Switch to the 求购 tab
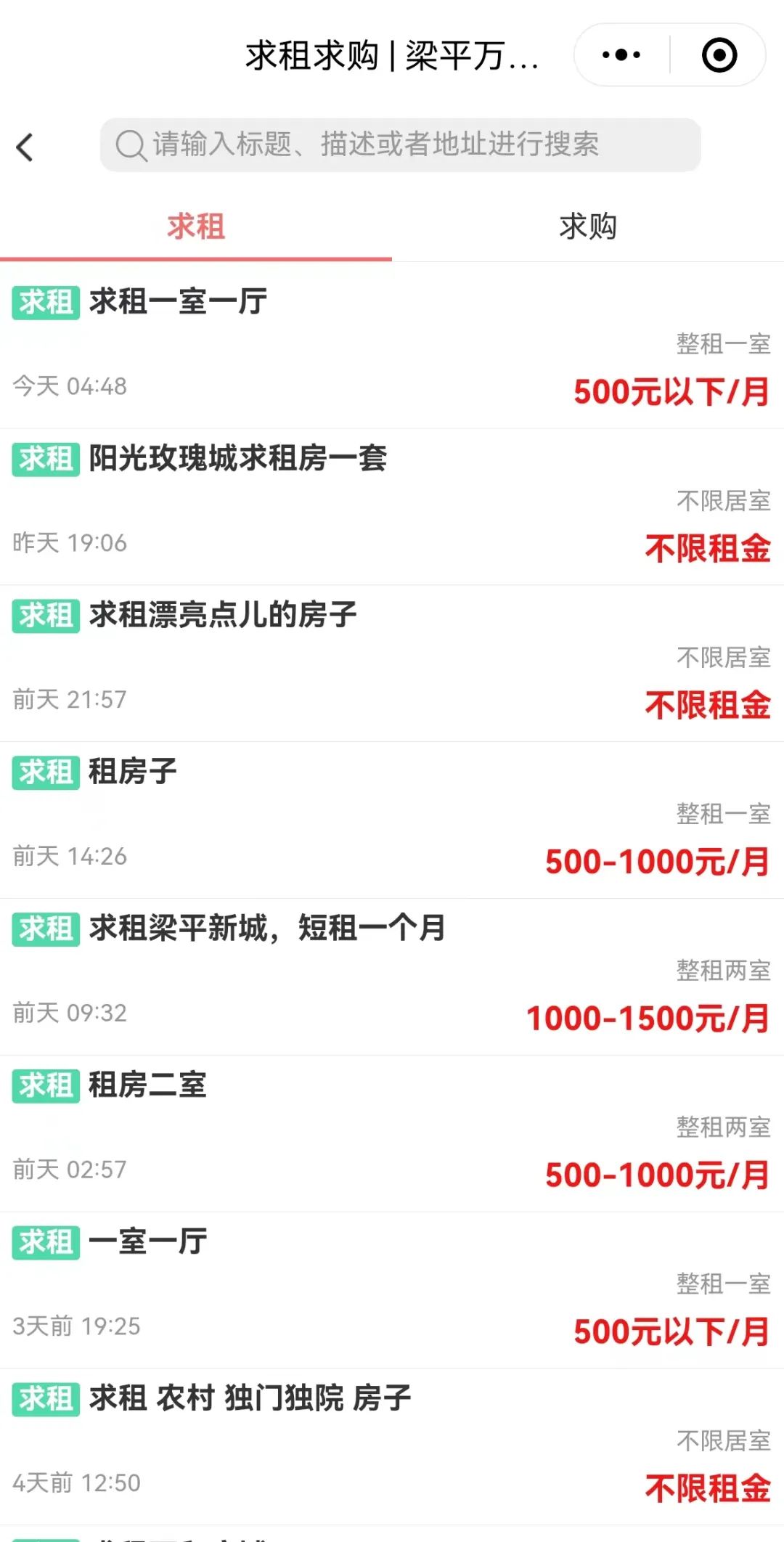The height and width of the screenshot is (1542, 784). (588, 227)
